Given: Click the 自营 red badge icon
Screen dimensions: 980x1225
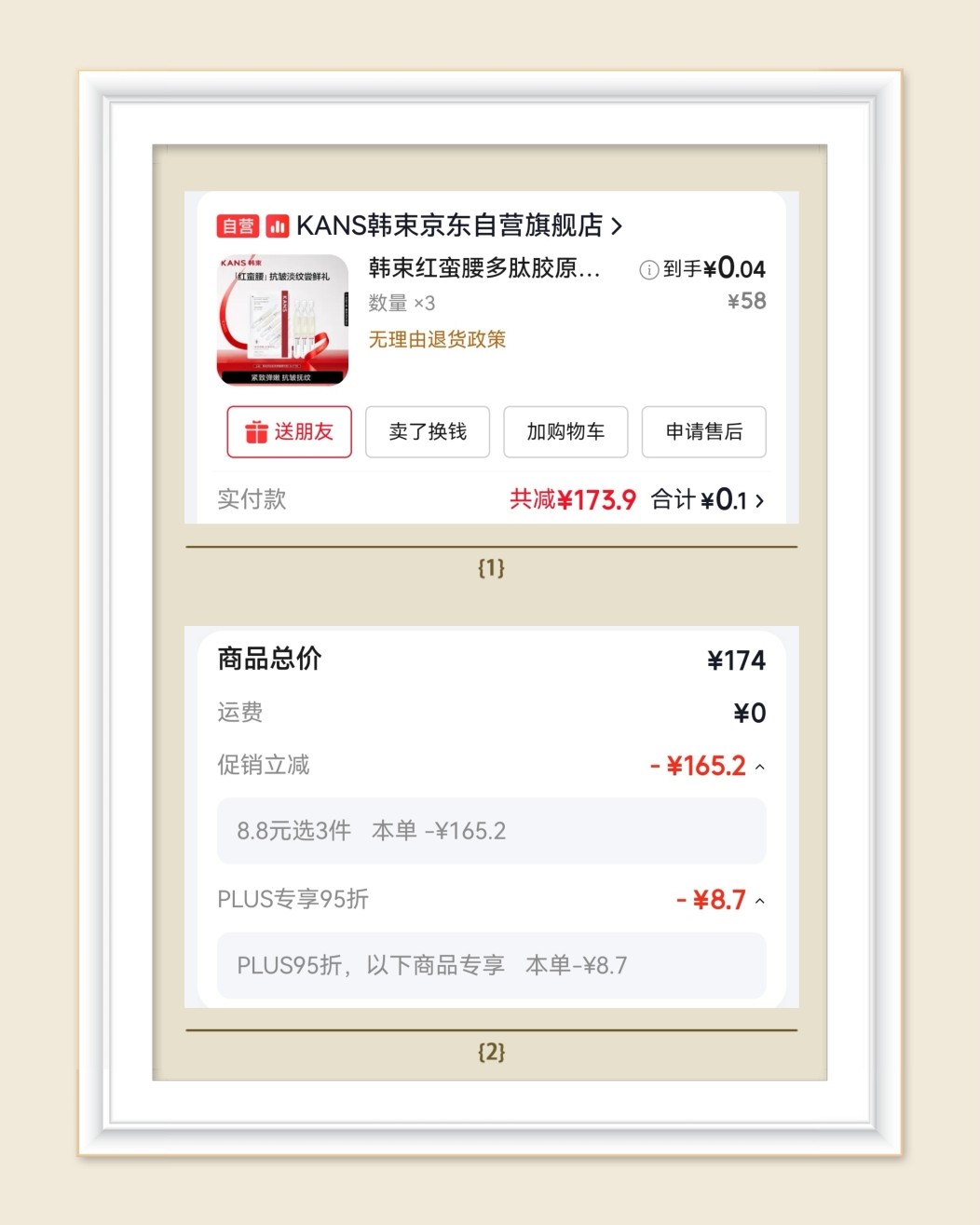Looking at the screenshot, I should click(x=238, y=225).
